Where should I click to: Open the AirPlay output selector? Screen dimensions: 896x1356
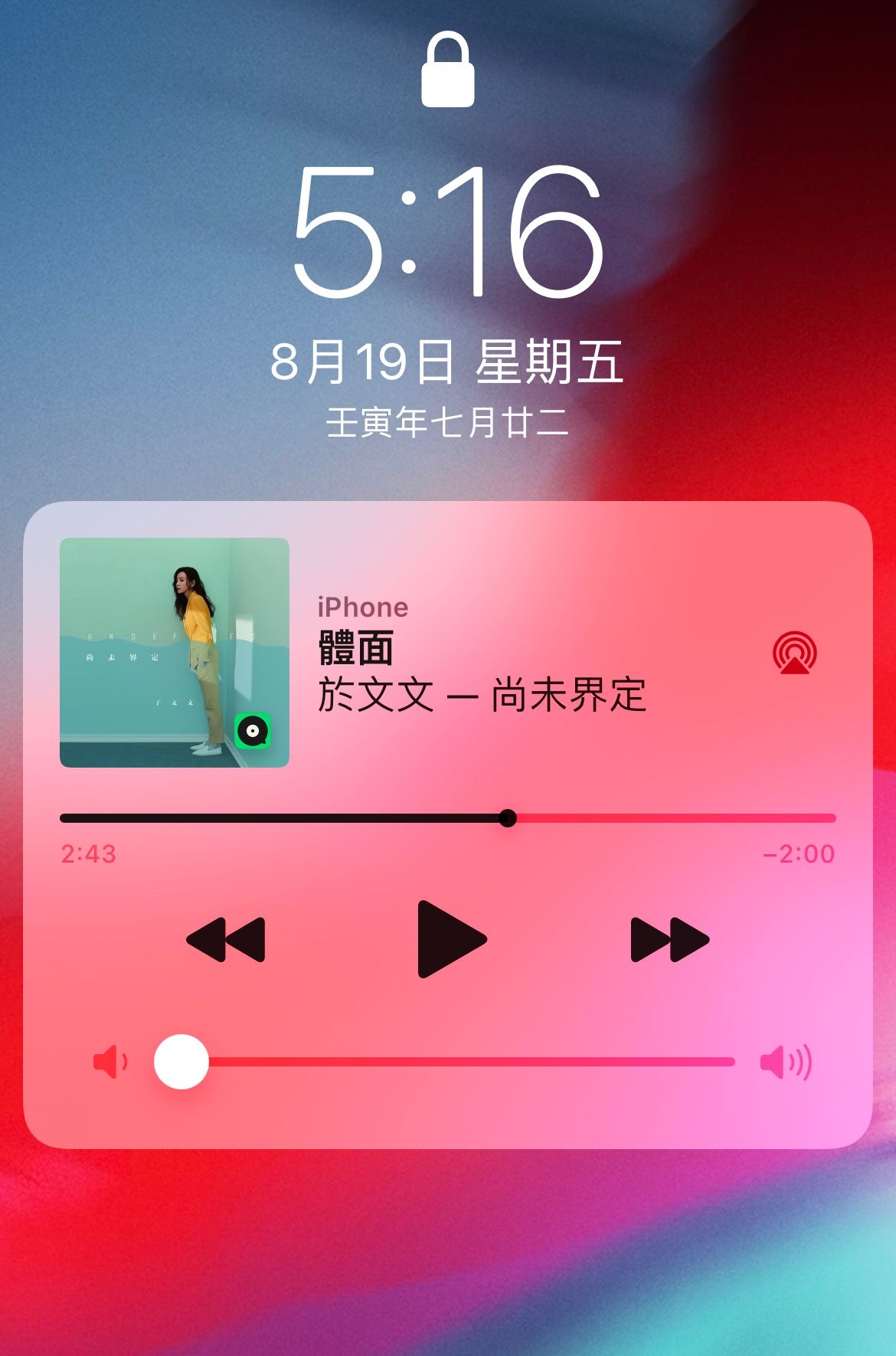794,653
